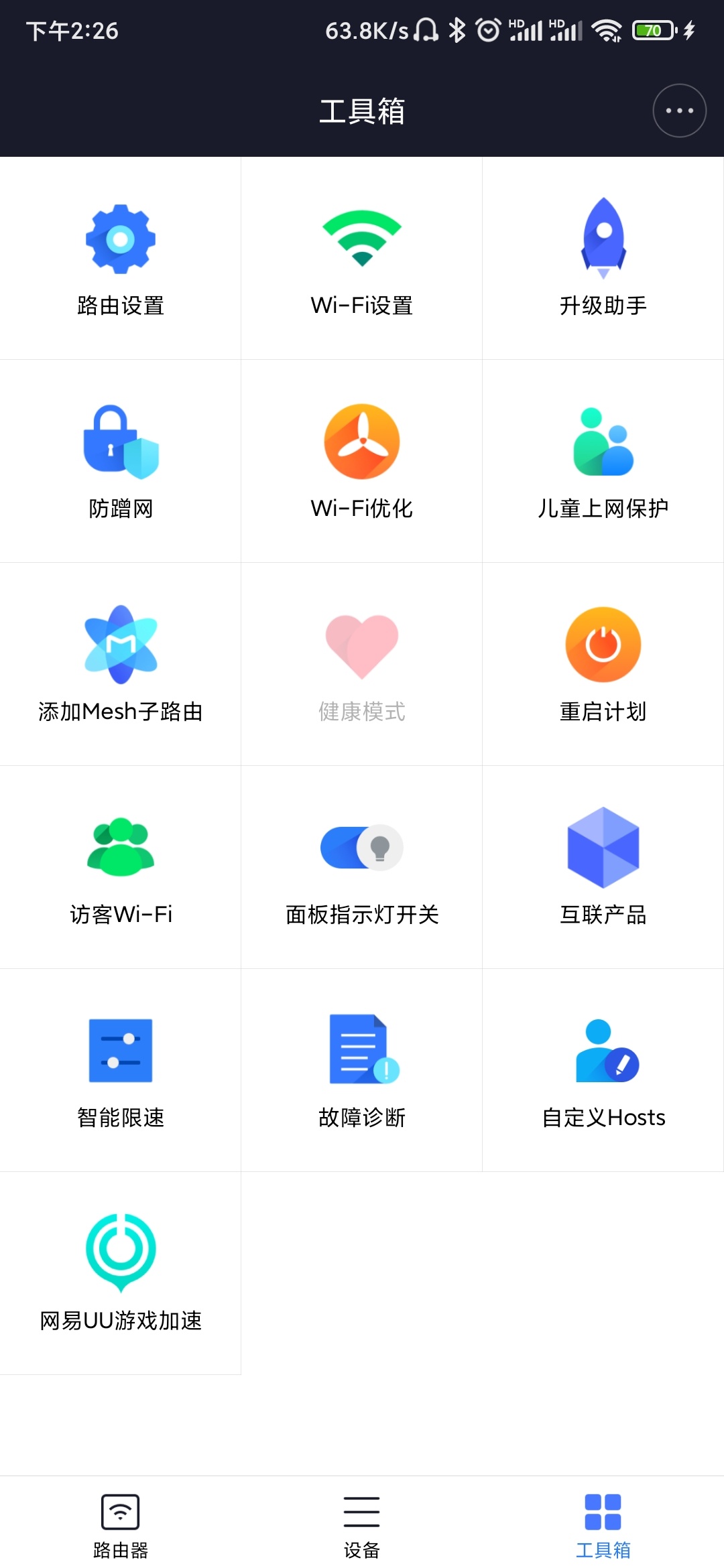Start Wi-Fi优化 optimization

pyautogui.click(x=362, y=461)
